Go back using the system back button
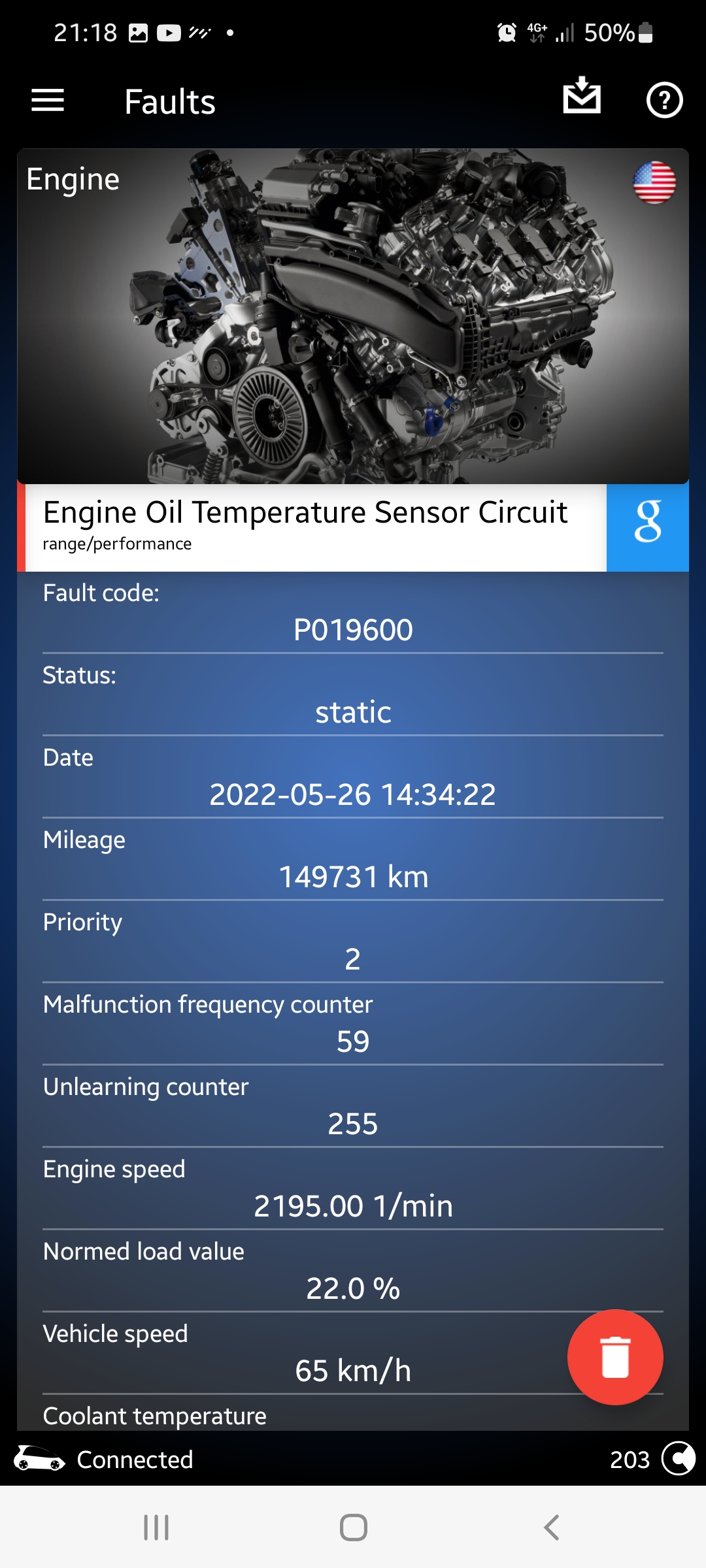 (x=552, y=1527)
